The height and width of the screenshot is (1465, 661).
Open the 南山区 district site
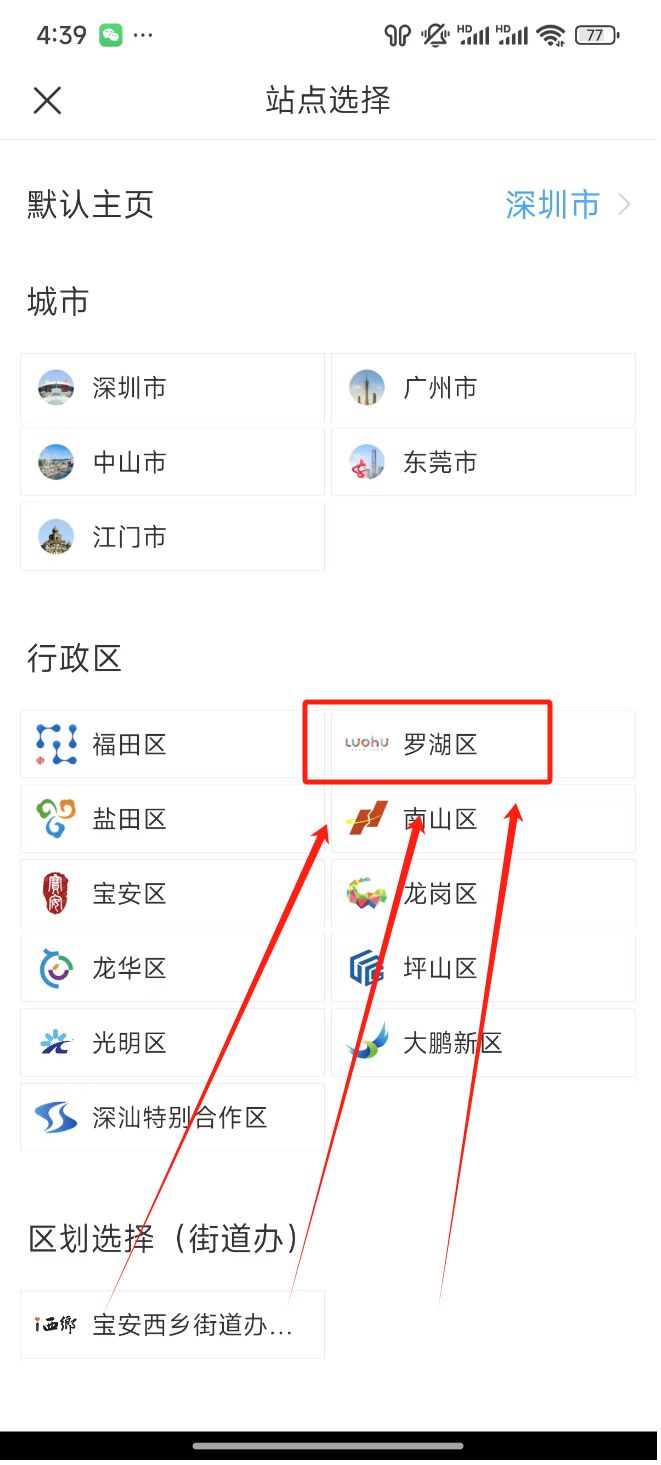(x=483, y=820)
